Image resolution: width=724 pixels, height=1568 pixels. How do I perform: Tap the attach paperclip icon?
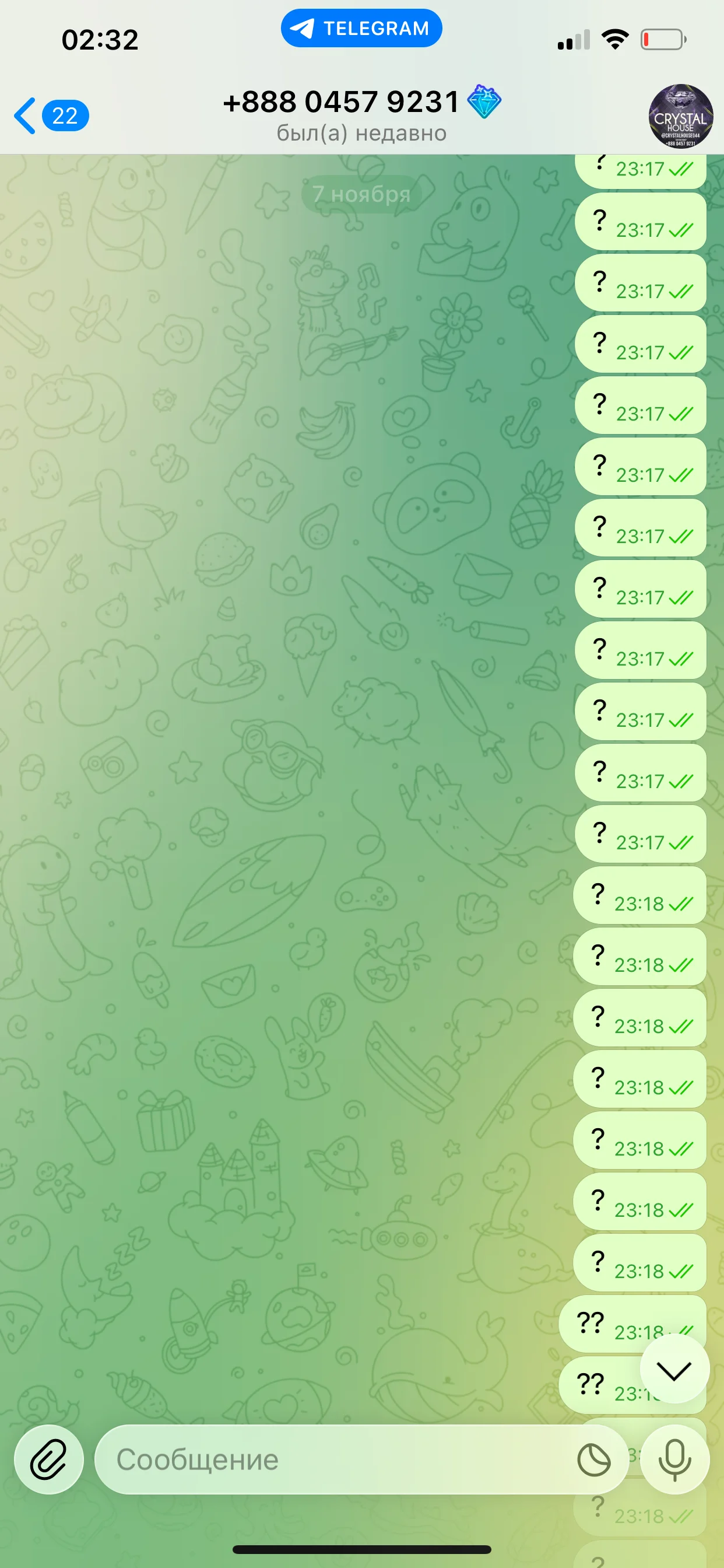coord(48,1459)
